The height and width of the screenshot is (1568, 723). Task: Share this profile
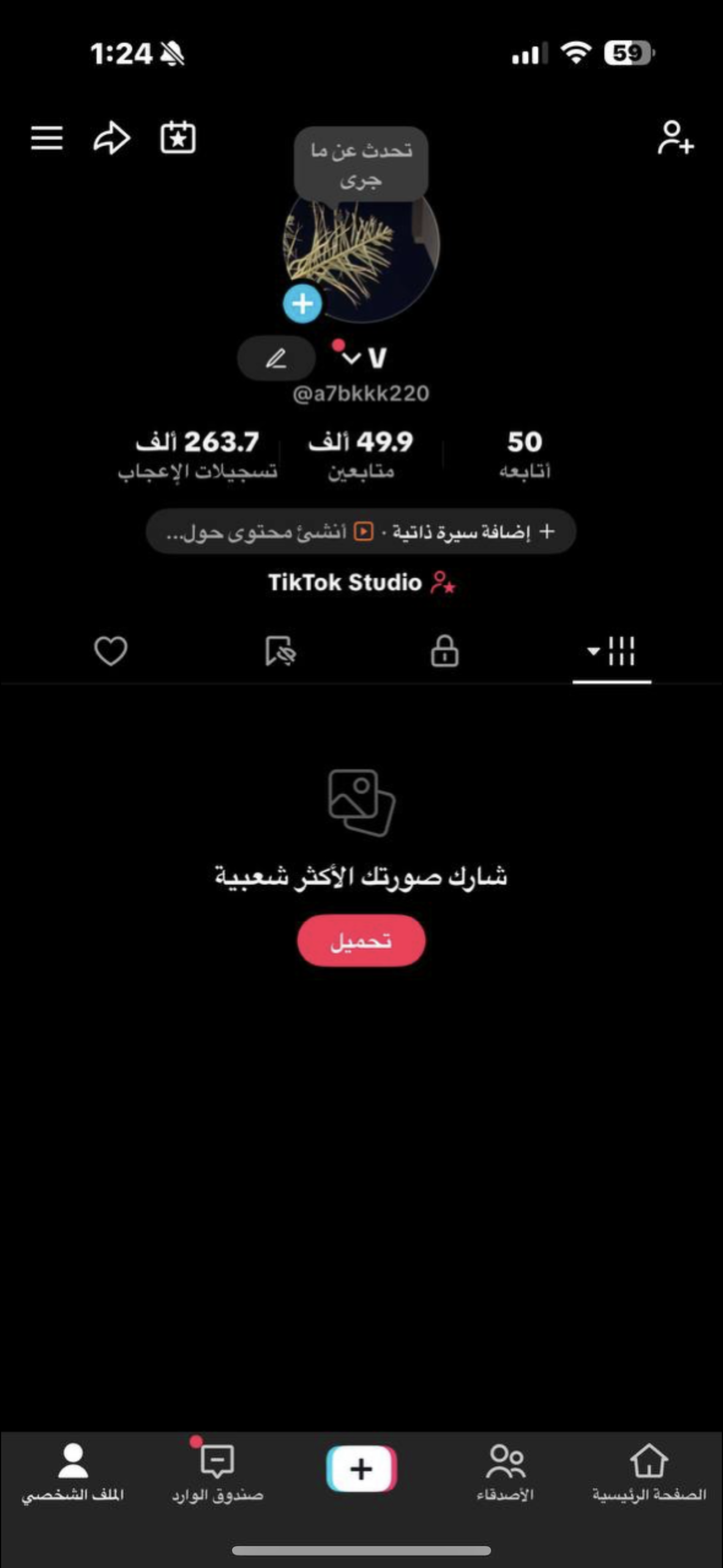(111, 138)
